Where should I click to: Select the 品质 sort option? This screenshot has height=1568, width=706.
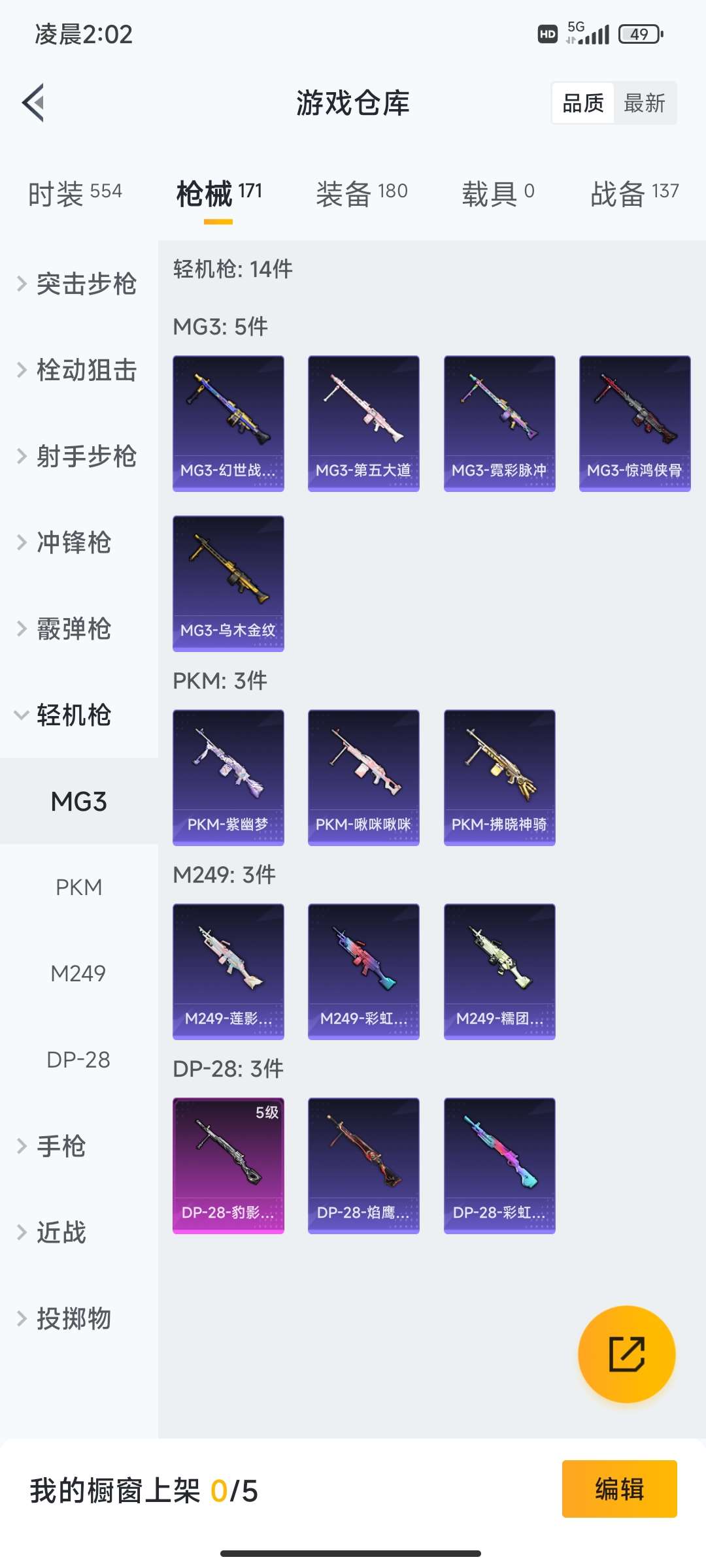(583, 103)
